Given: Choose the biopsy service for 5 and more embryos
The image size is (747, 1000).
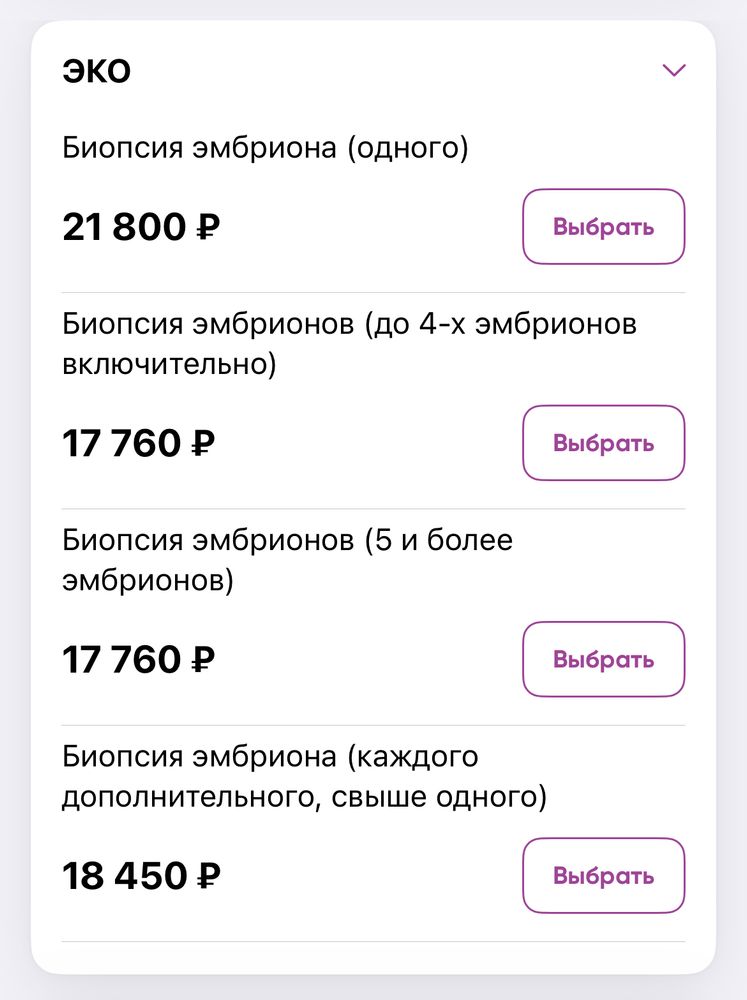Looking at the screenshot, I should pyautogui.click(x=603, y=659).
